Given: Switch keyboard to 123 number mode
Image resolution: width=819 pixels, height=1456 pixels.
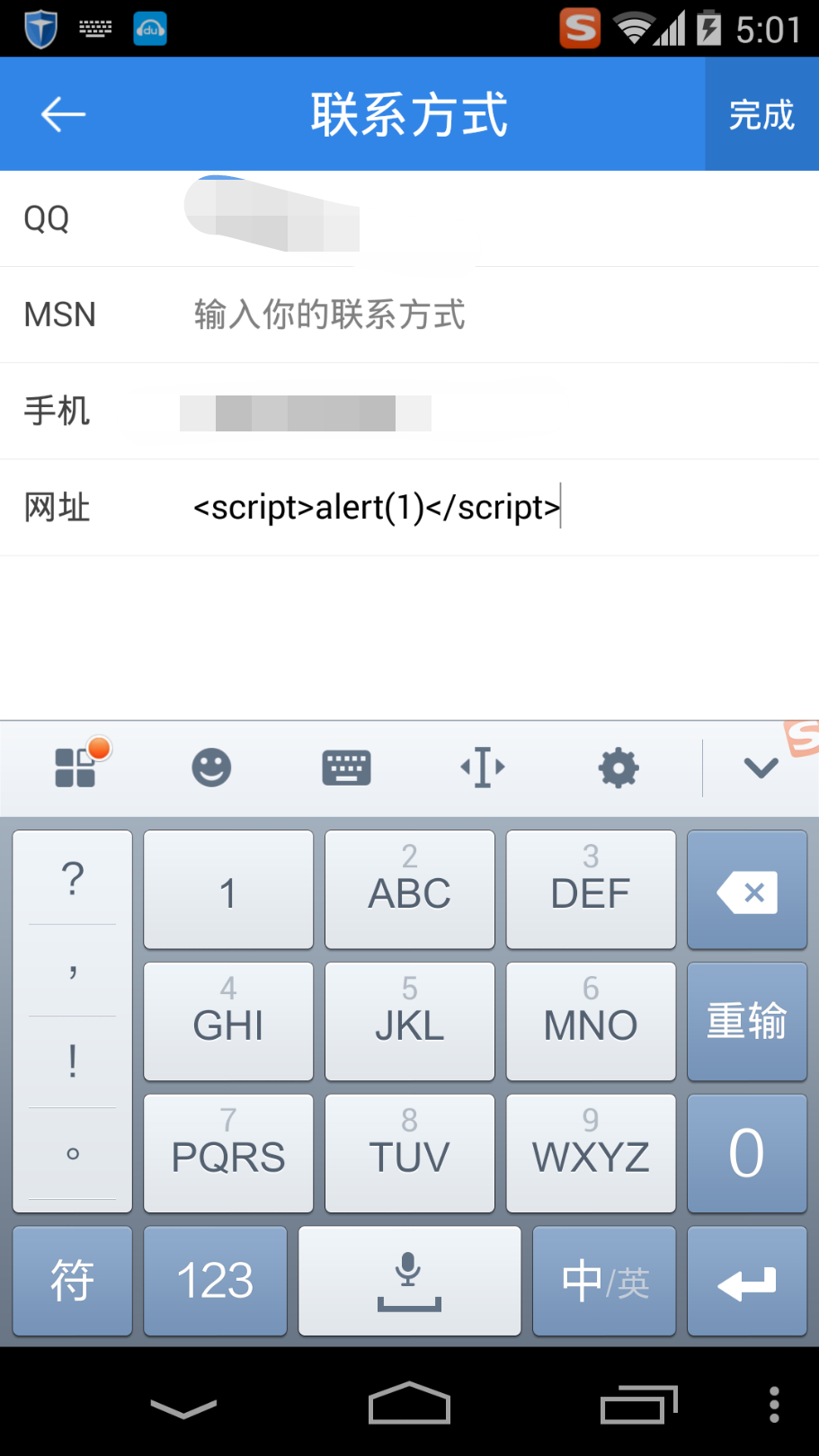Looking at the screenshot, I should [x=215, y=1281].
